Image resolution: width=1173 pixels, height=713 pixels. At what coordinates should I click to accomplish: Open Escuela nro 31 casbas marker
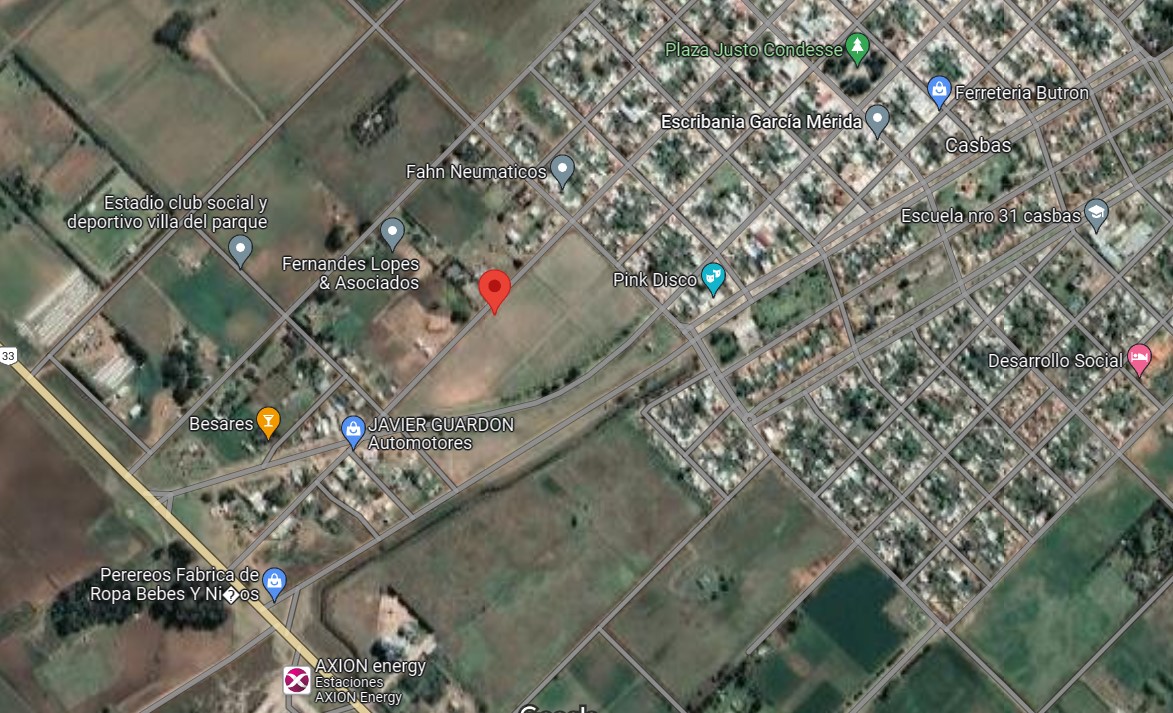click(x=1097, y=214)
